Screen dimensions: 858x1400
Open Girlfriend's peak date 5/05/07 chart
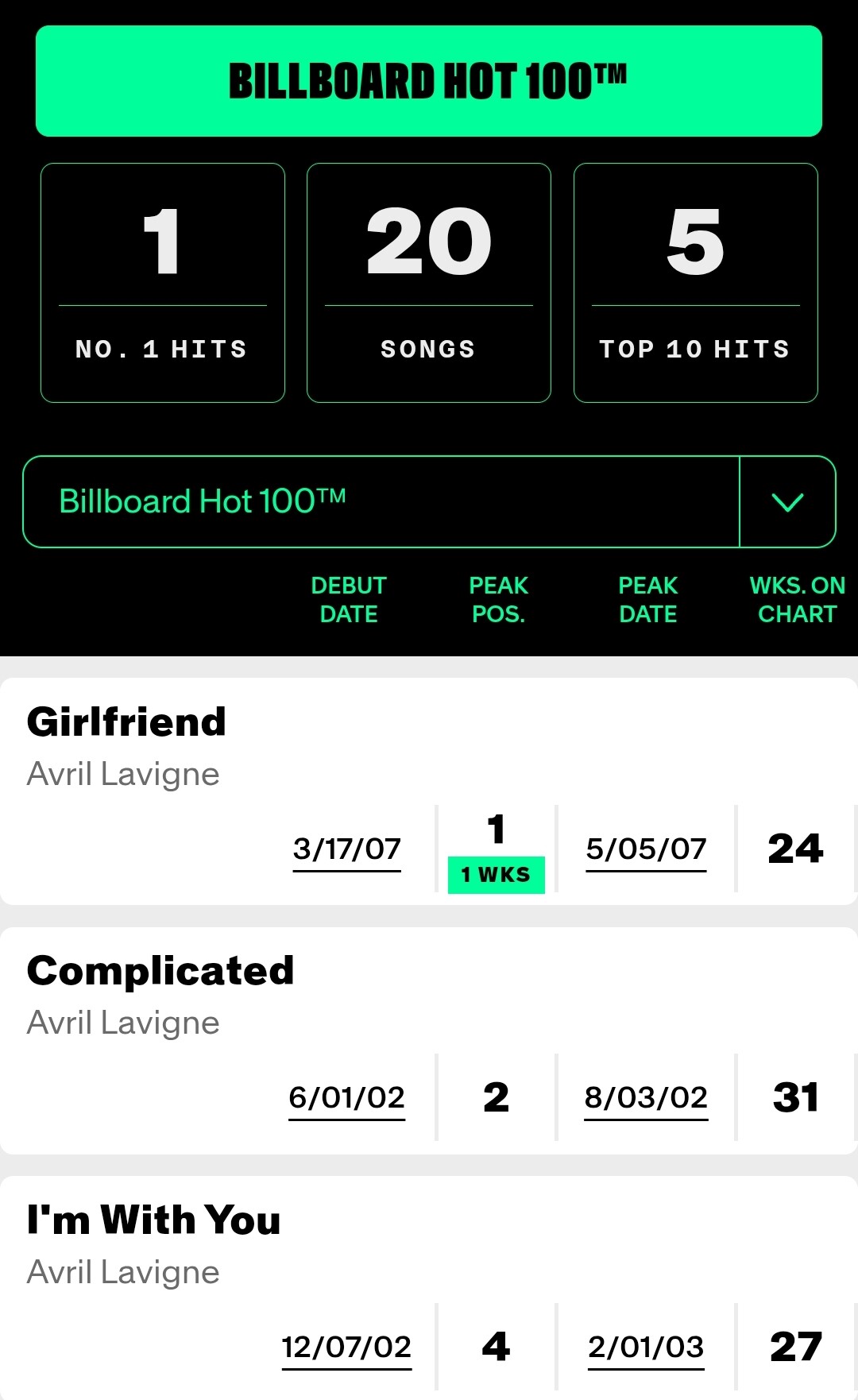coord(646,849)
